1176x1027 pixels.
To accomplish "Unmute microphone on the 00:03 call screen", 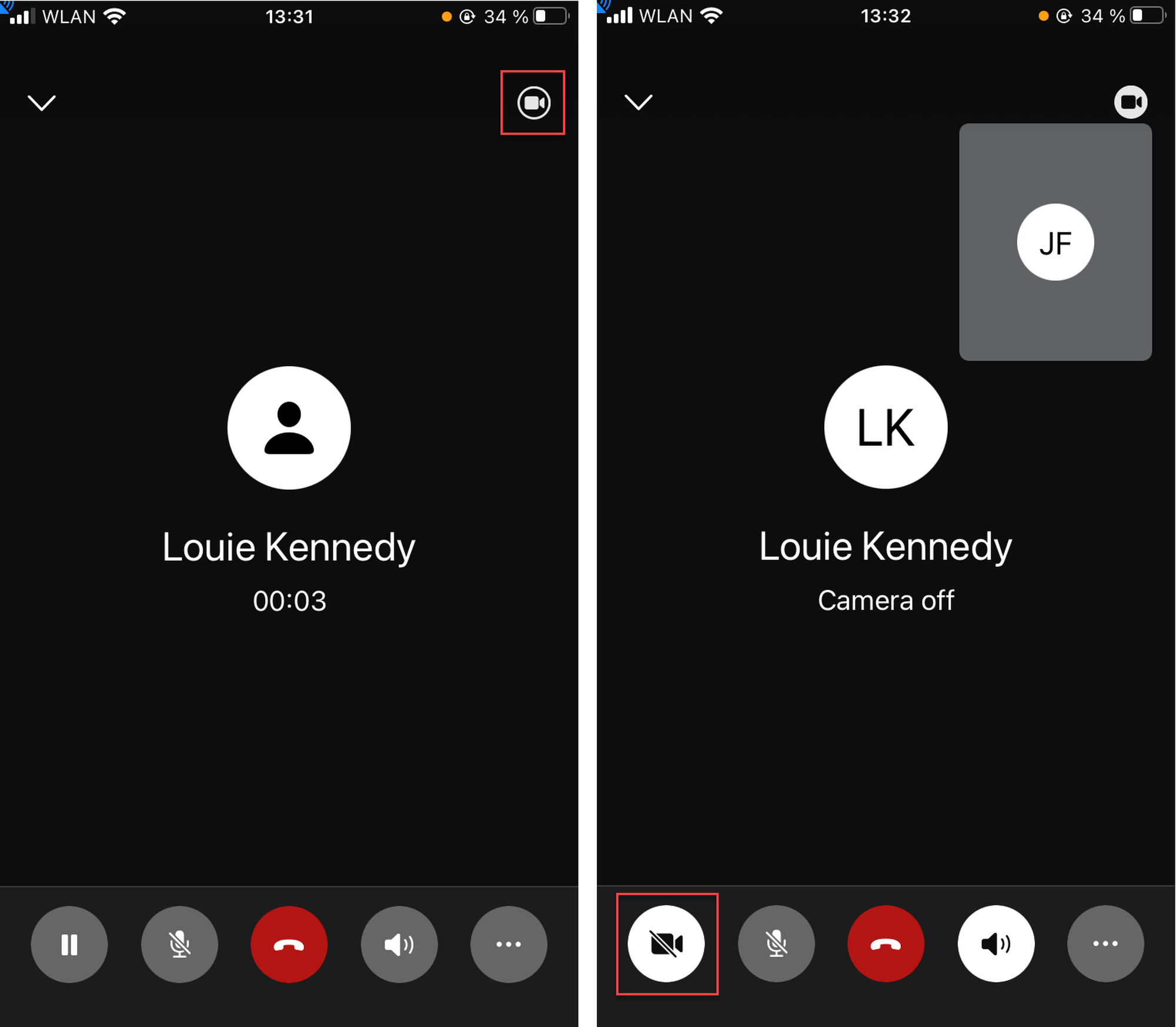I will (179, 944).
